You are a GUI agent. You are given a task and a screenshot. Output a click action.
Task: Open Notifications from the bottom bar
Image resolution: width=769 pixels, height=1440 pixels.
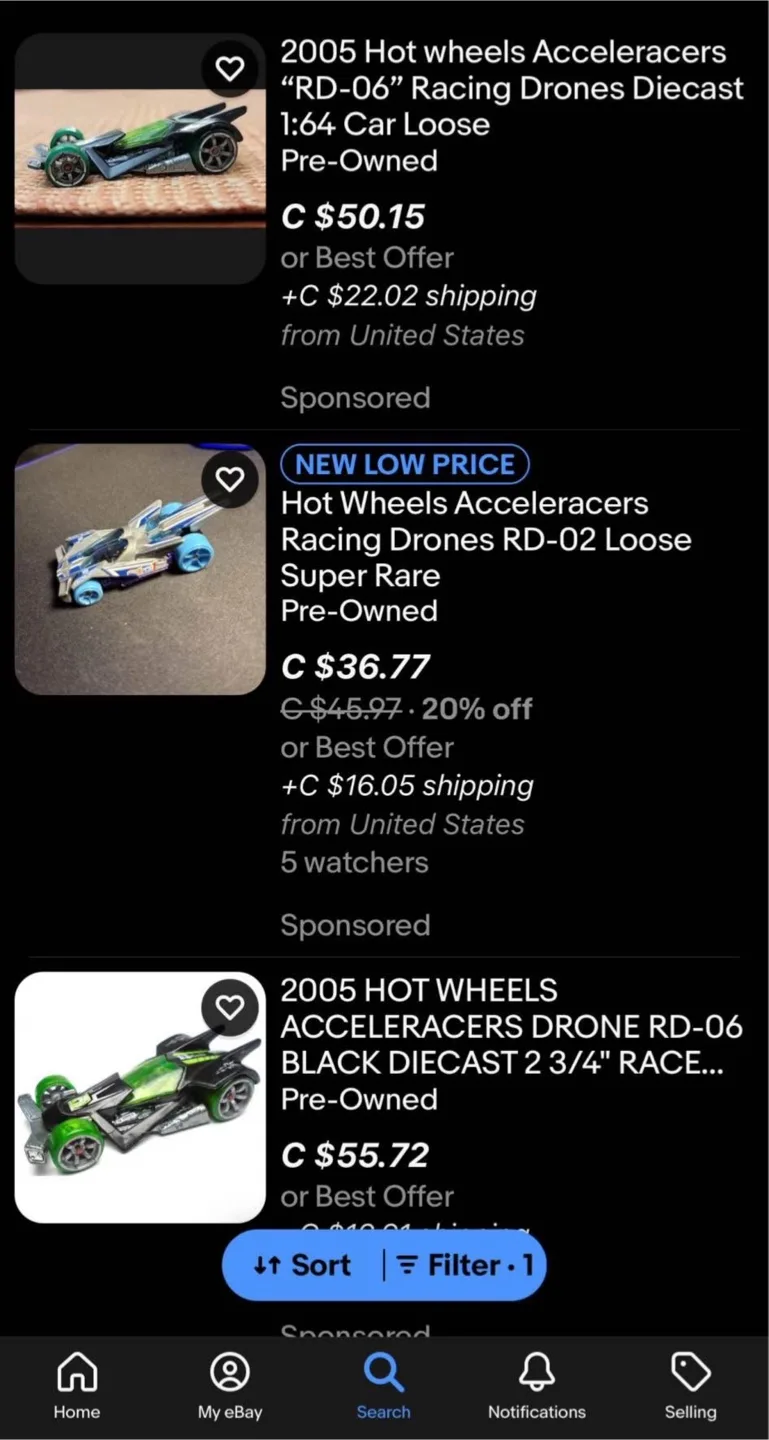537,1385
